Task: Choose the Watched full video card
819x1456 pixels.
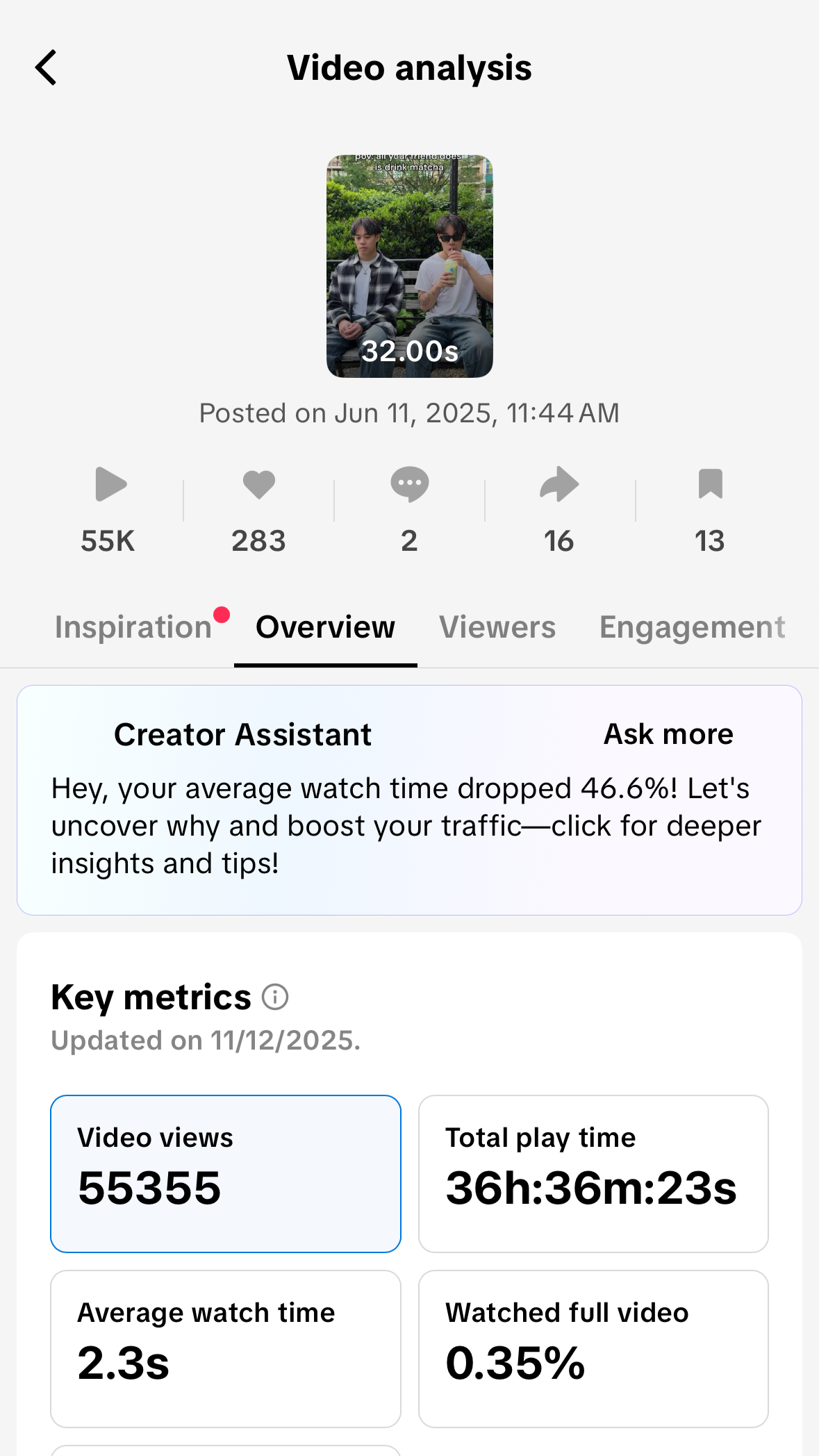Action: [x=593, y=1348]
